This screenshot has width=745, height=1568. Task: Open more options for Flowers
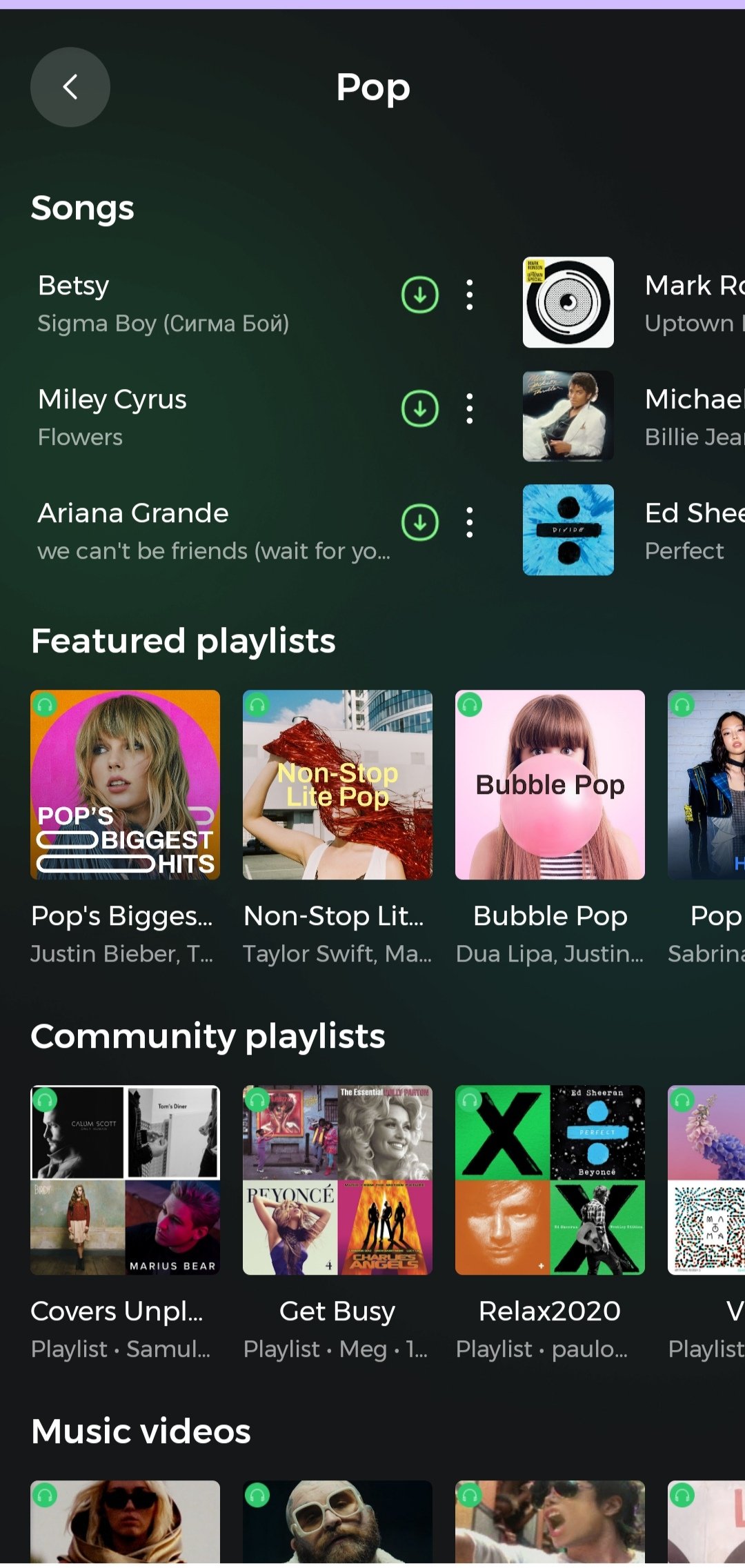coord(470,409)
